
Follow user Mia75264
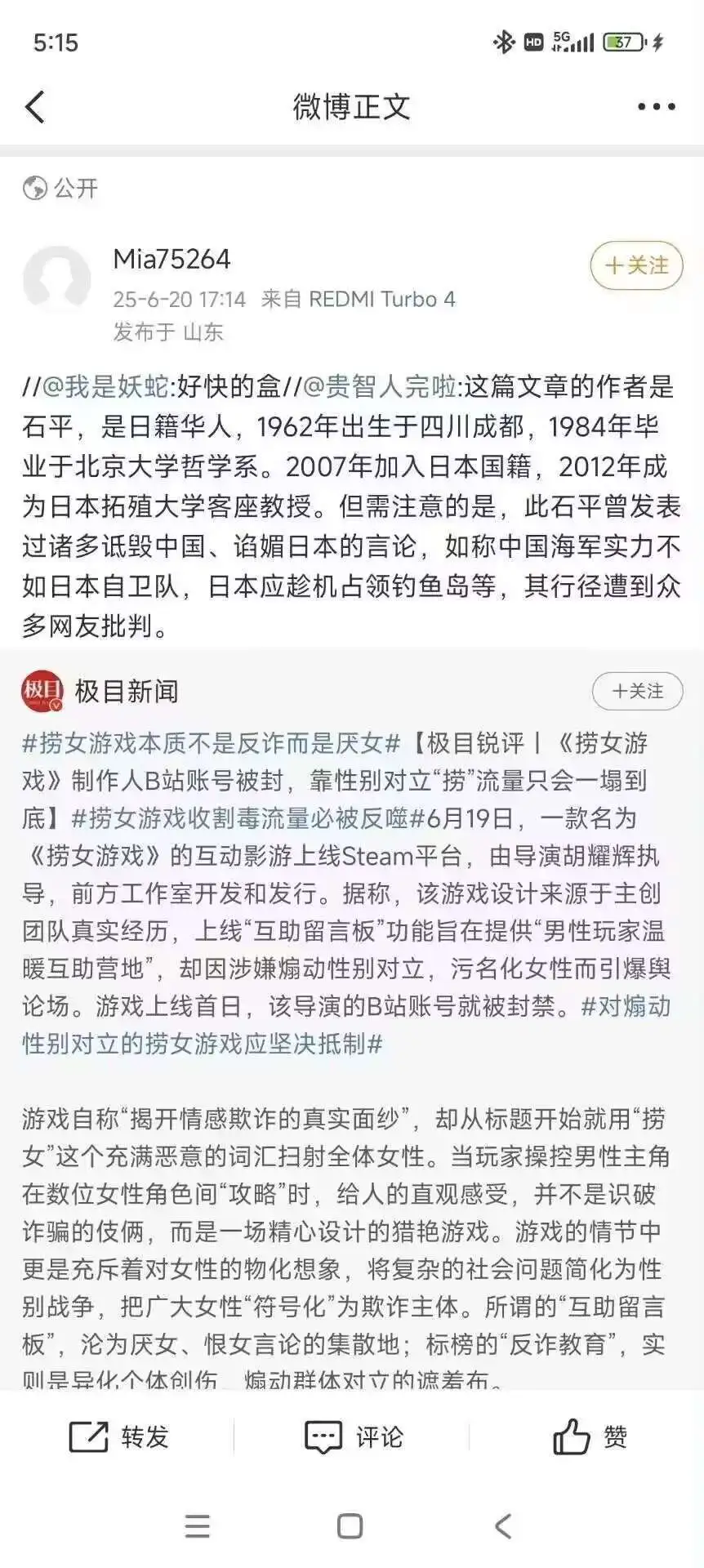(636, 265)
